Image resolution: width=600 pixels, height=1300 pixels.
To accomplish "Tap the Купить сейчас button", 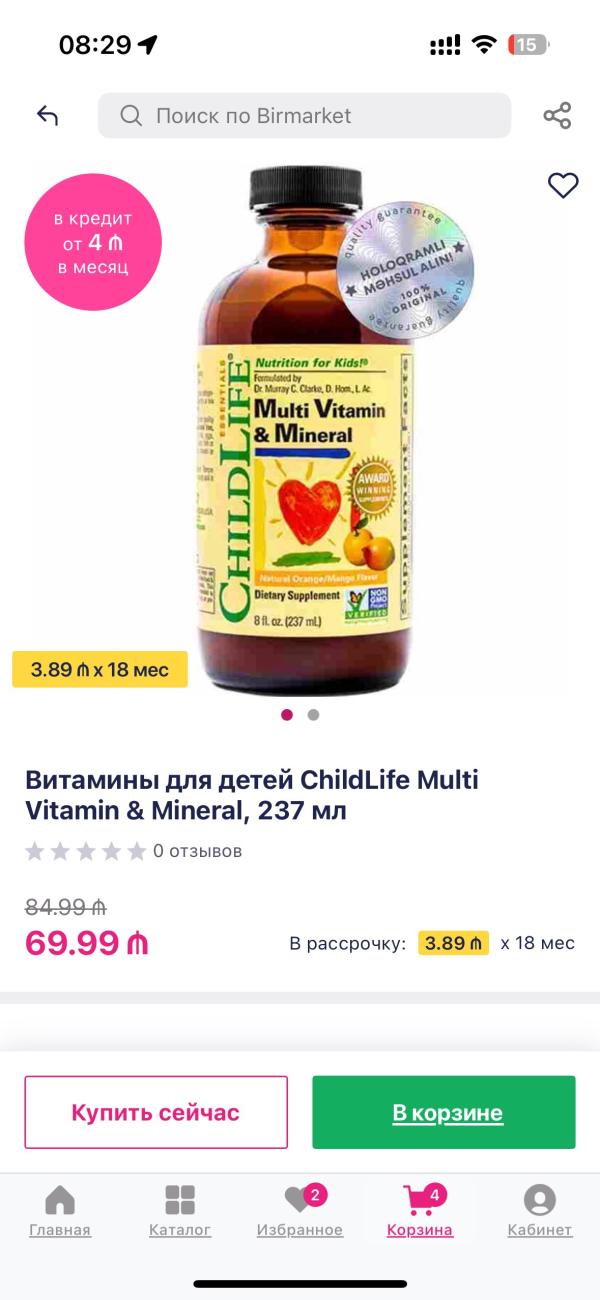I will [156, 1112].
